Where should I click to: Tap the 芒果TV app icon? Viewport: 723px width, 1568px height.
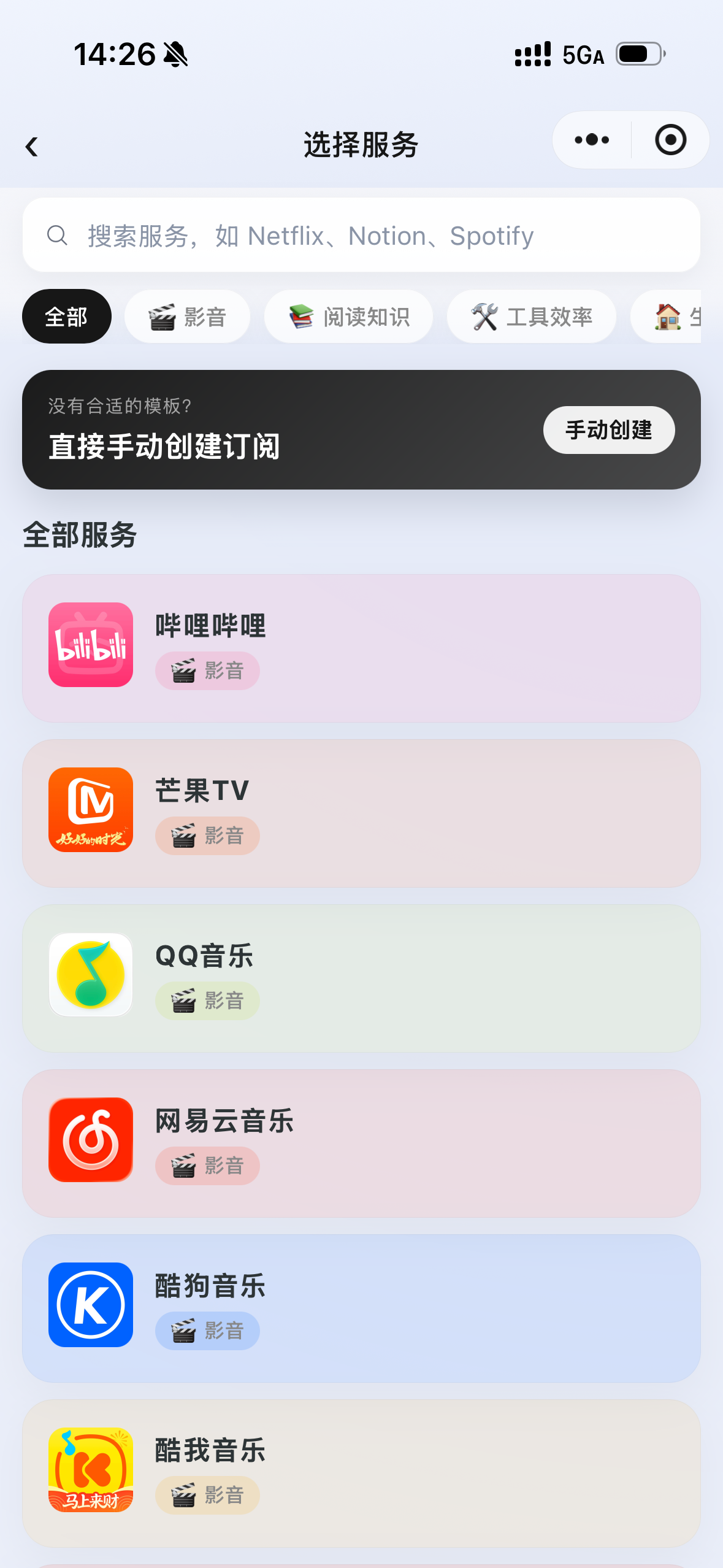point(90,810)
